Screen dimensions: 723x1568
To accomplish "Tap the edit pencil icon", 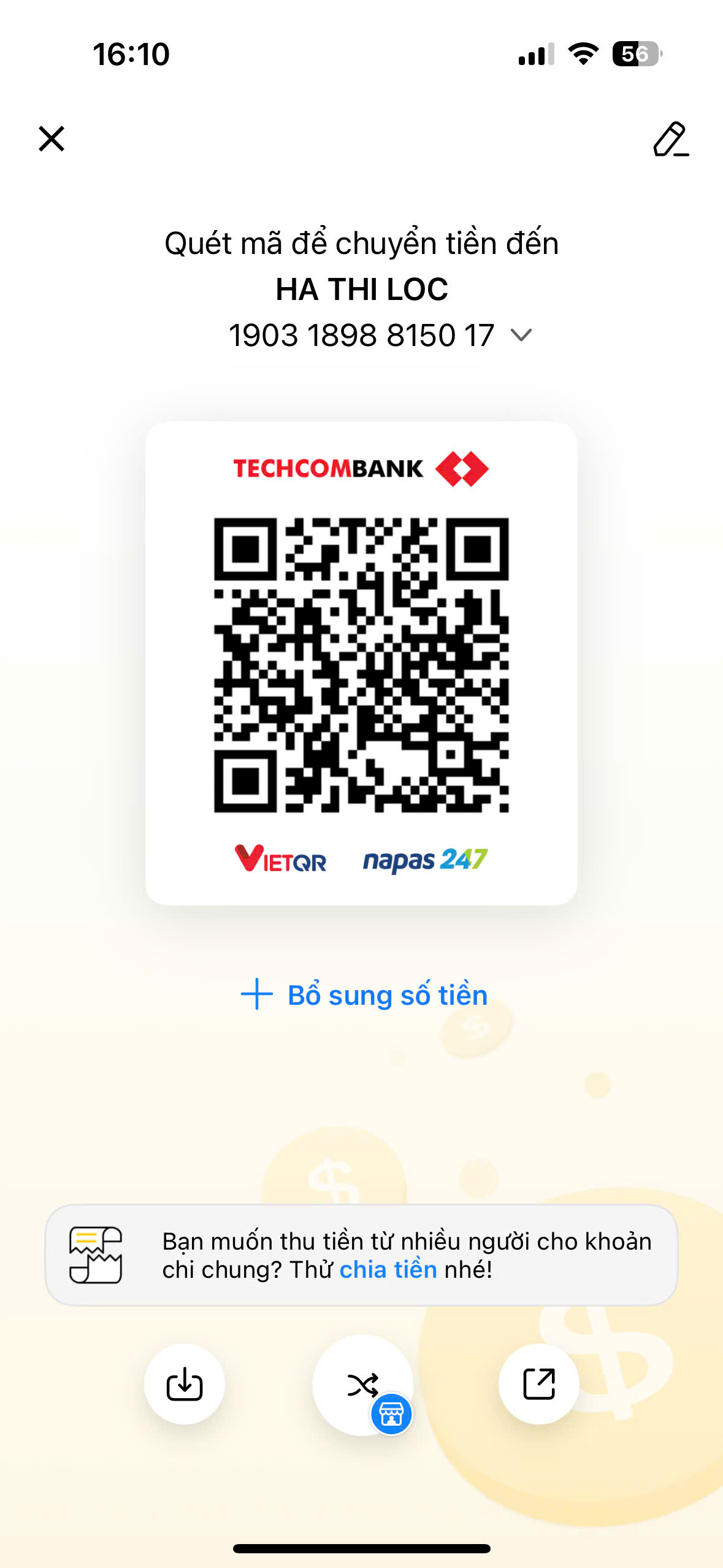I will (x=670, y=139).
